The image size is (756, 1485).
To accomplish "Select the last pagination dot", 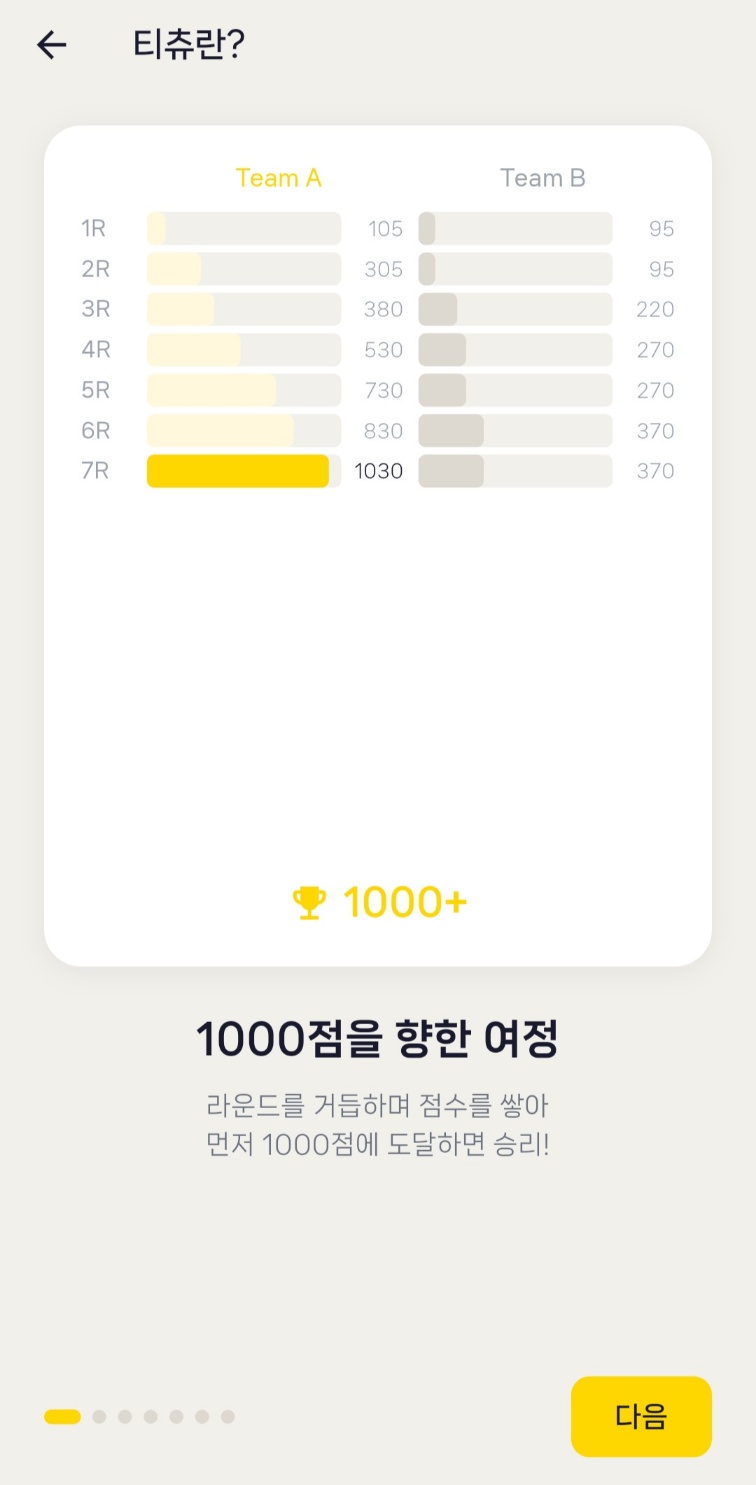I will 229,1416.
